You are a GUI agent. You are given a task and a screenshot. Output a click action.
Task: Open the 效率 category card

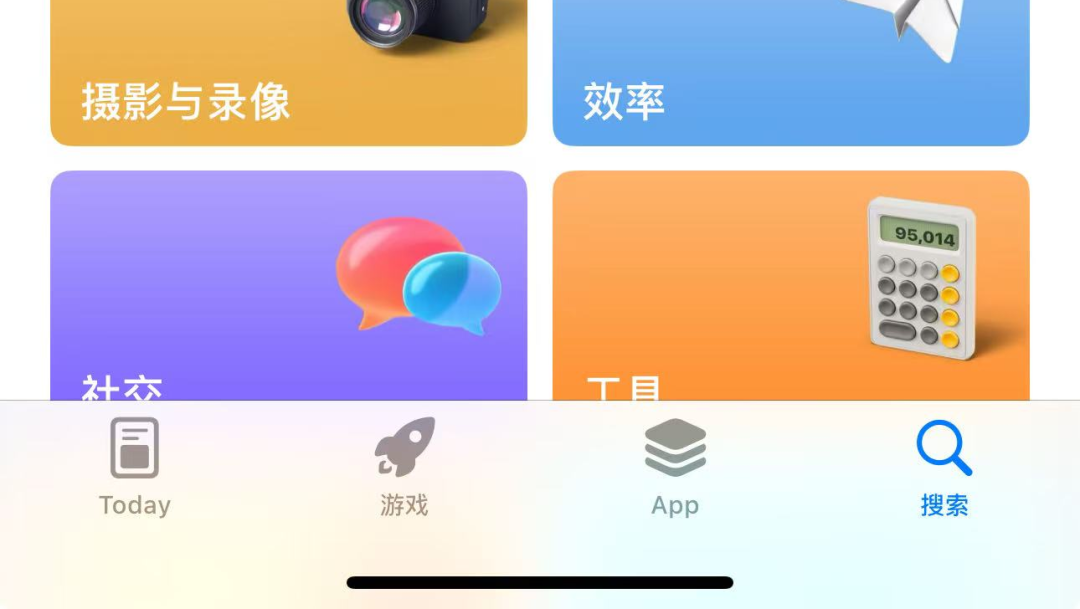(x=790, y=75)
